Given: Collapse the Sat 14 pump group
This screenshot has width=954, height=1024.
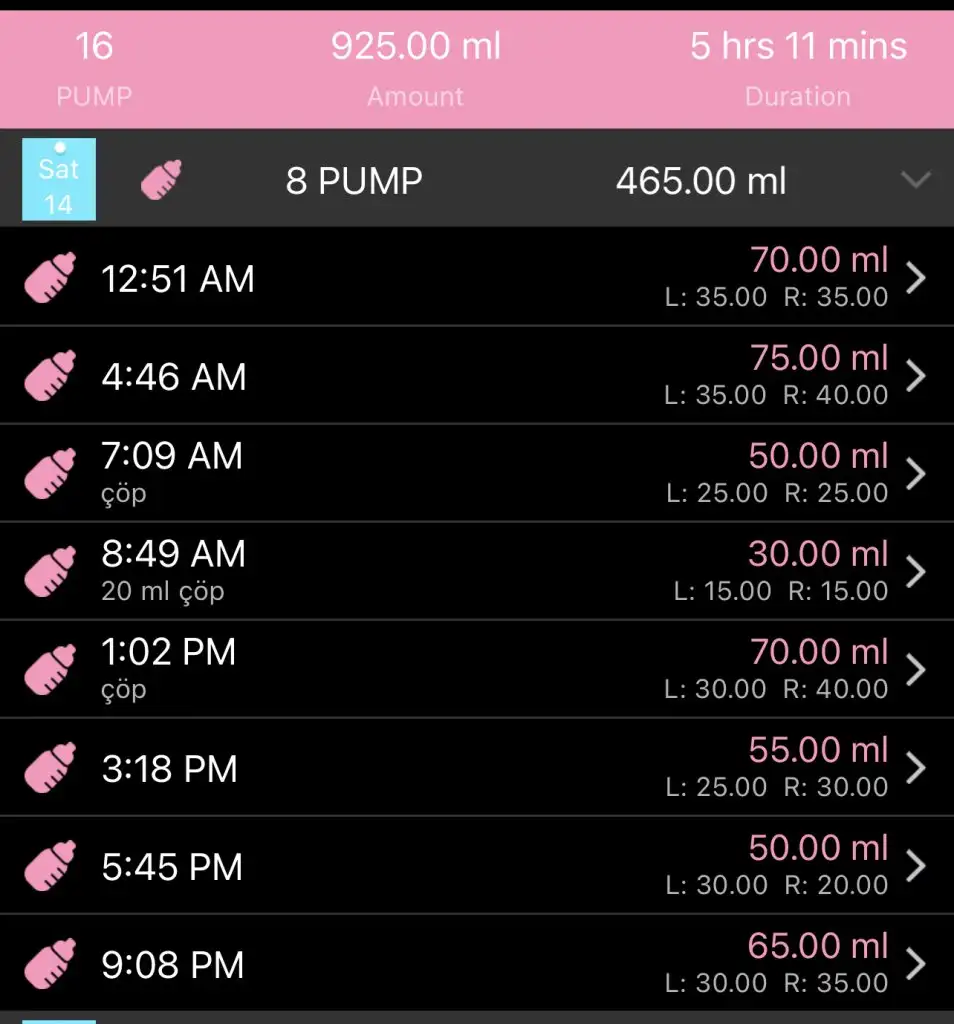Looking at the screenshot, I should 915,180.
